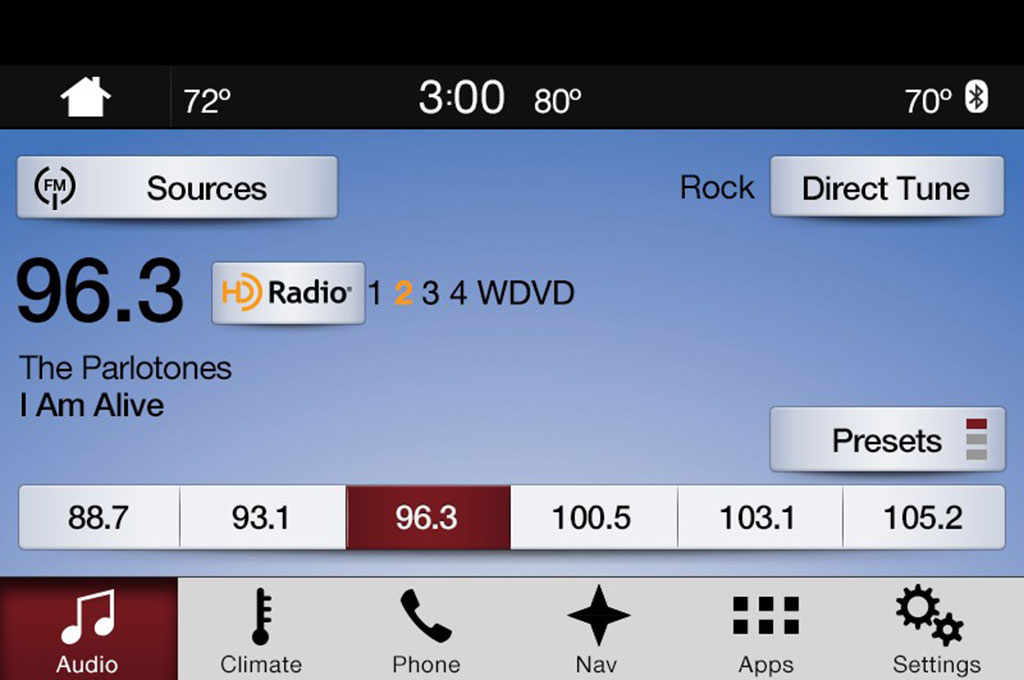Select the 96.3 preset
The height and width of the screenshot is (680, 1024).
click(427, 517)
